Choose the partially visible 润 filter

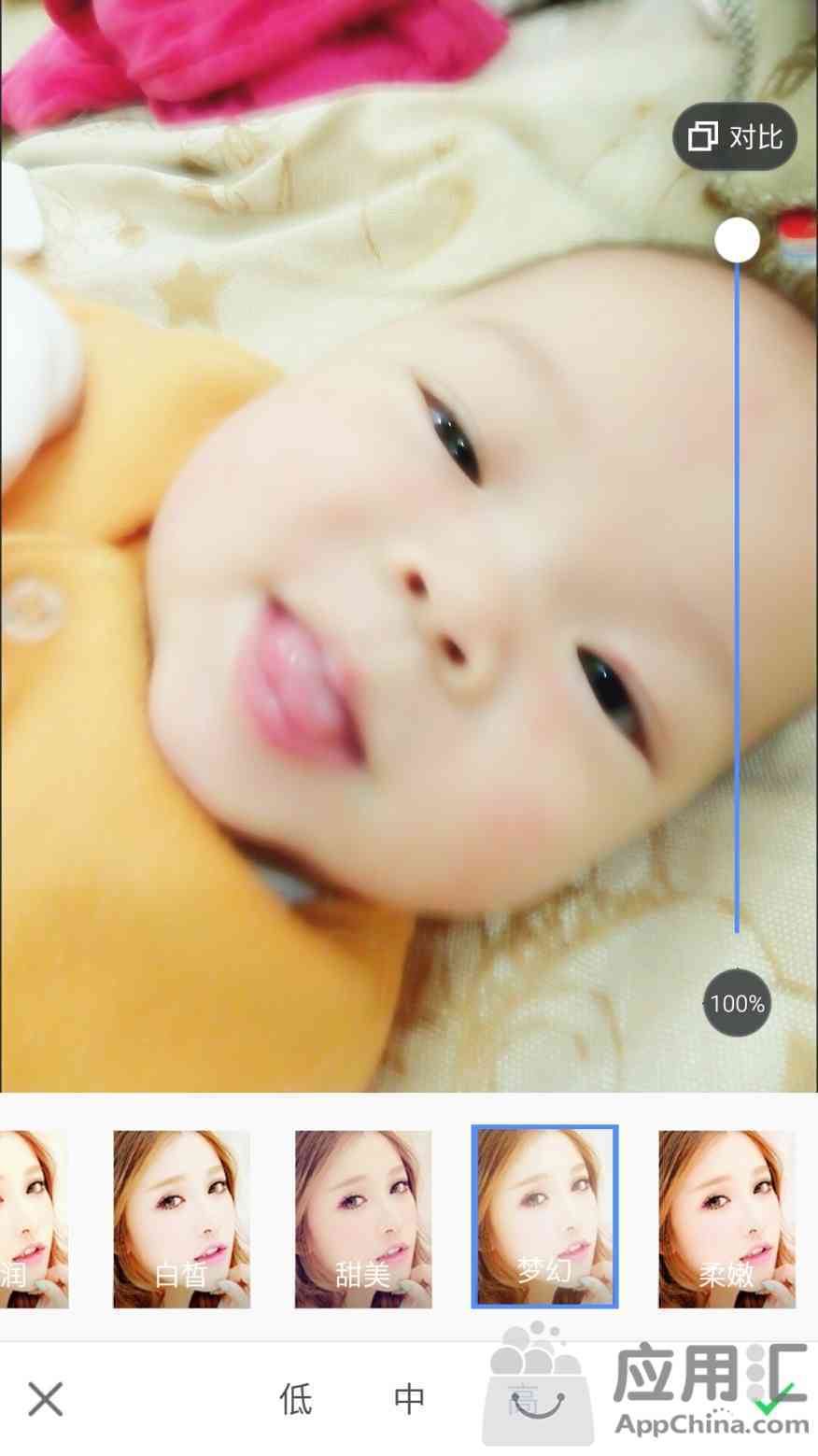click(x=33, y=1219)
